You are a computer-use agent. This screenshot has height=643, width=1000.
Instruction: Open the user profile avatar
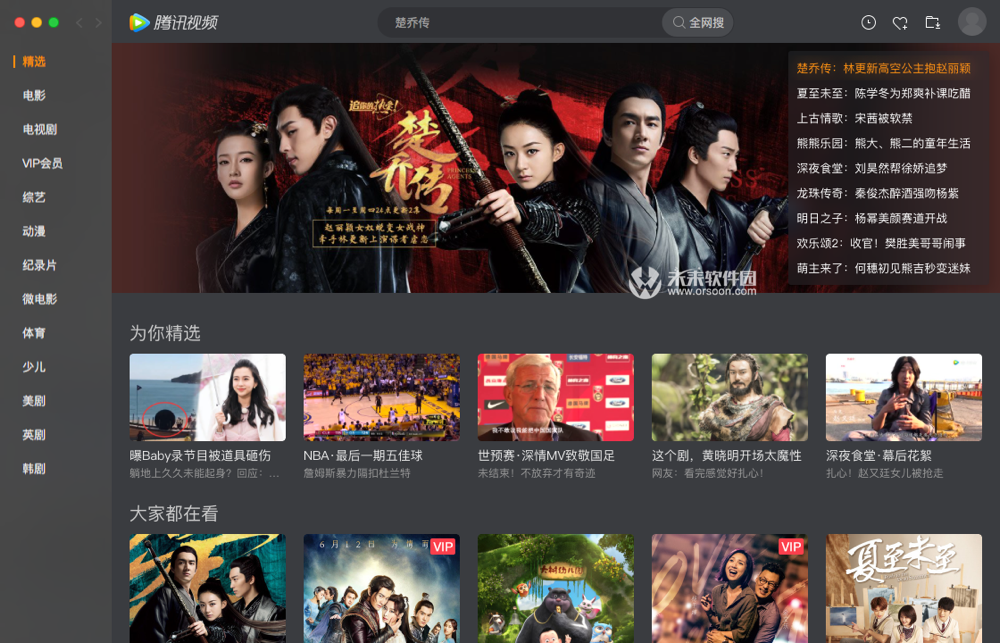tap(971, 22)
